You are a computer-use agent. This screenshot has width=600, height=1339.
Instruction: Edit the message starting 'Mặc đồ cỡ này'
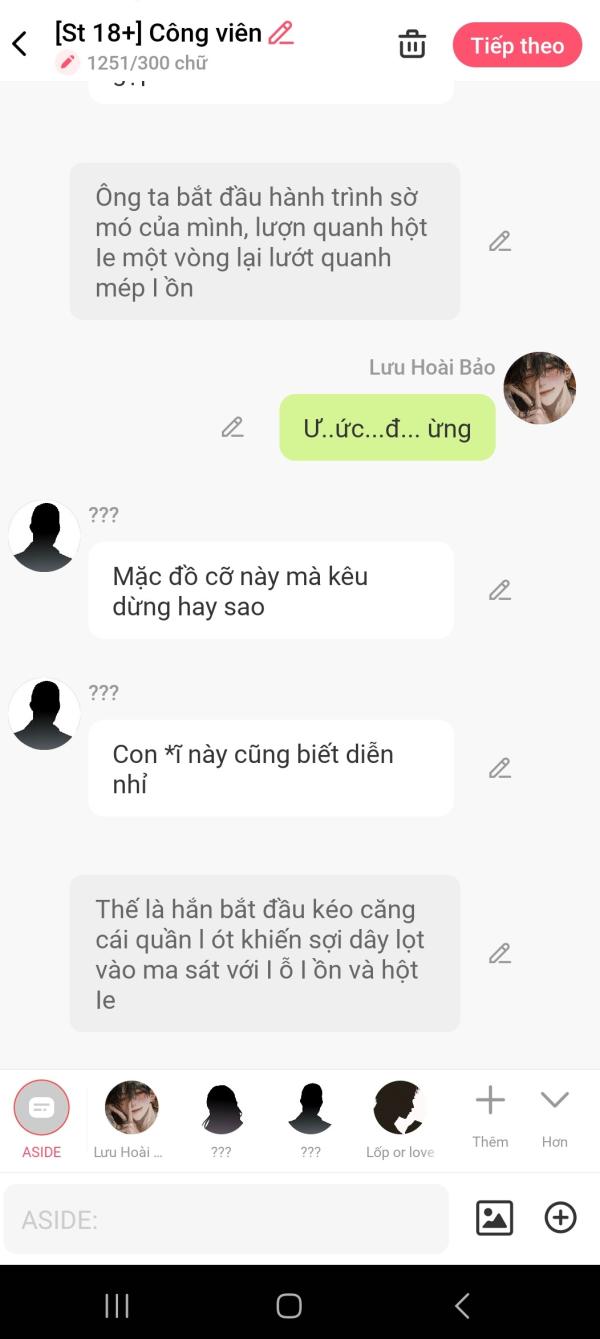(500, 590)
